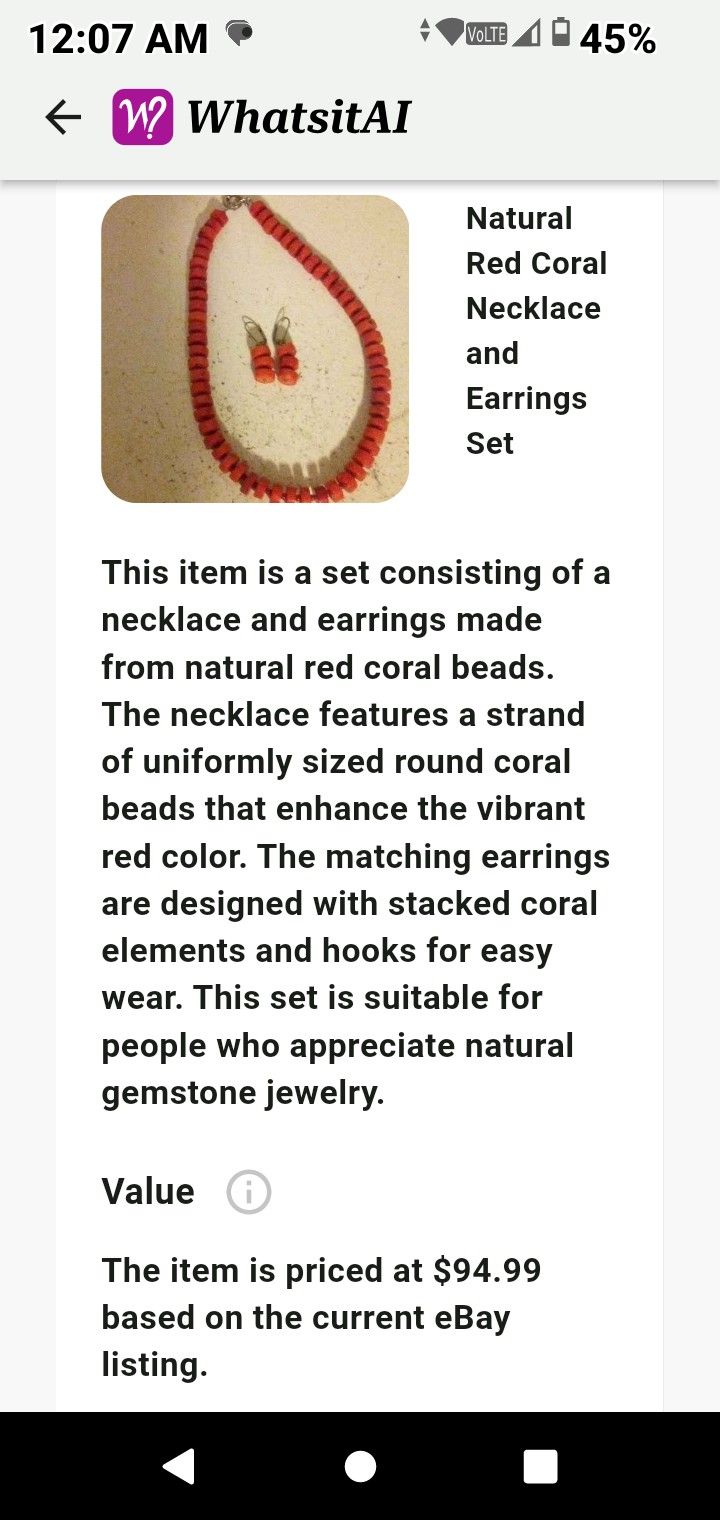This screenshot has height=1520, width=720.
Task: Open the notification bubble icon in status bar
Action: [x=236, y=35]
